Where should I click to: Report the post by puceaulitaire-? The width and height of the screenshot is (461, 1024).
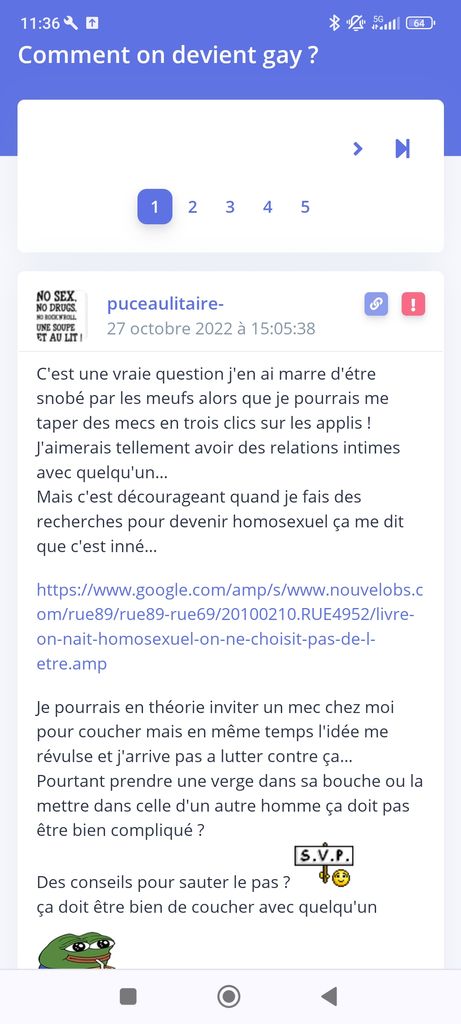pos(413,304)
